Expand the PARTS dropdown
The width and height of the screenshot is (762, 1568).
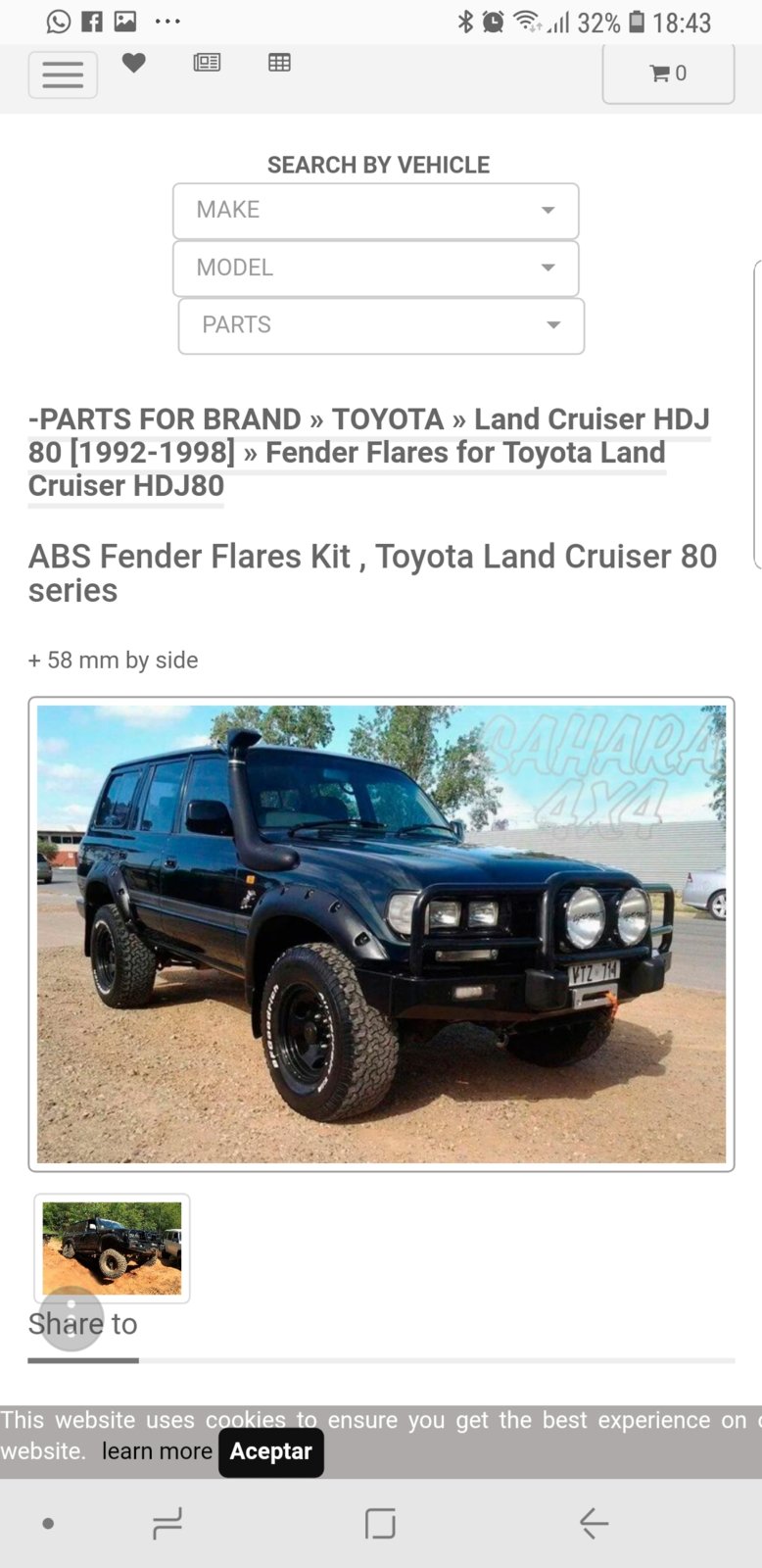coord(381,325)
